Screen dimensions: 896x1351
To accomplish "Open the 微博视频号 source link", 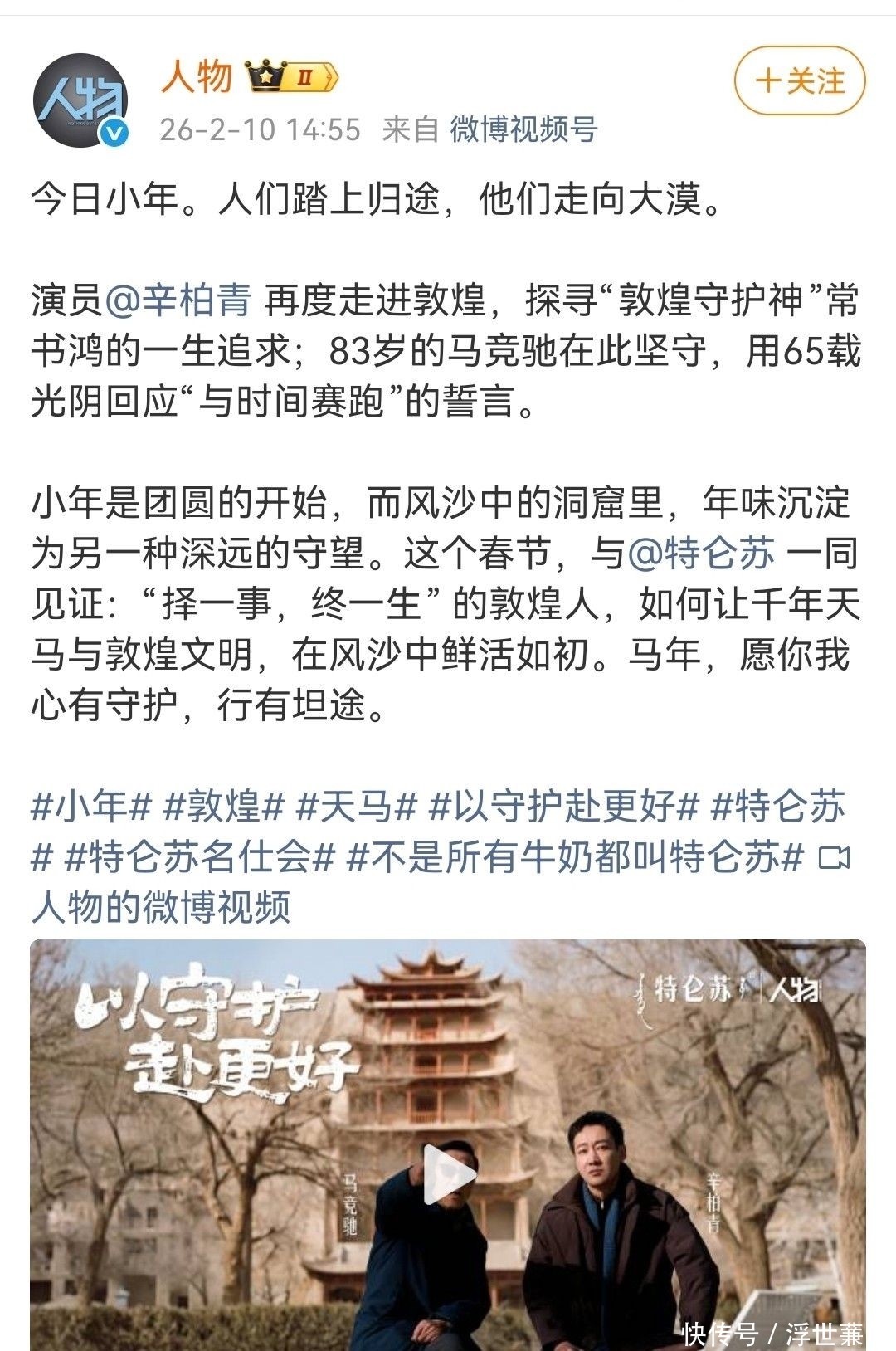I will point(523,129).
